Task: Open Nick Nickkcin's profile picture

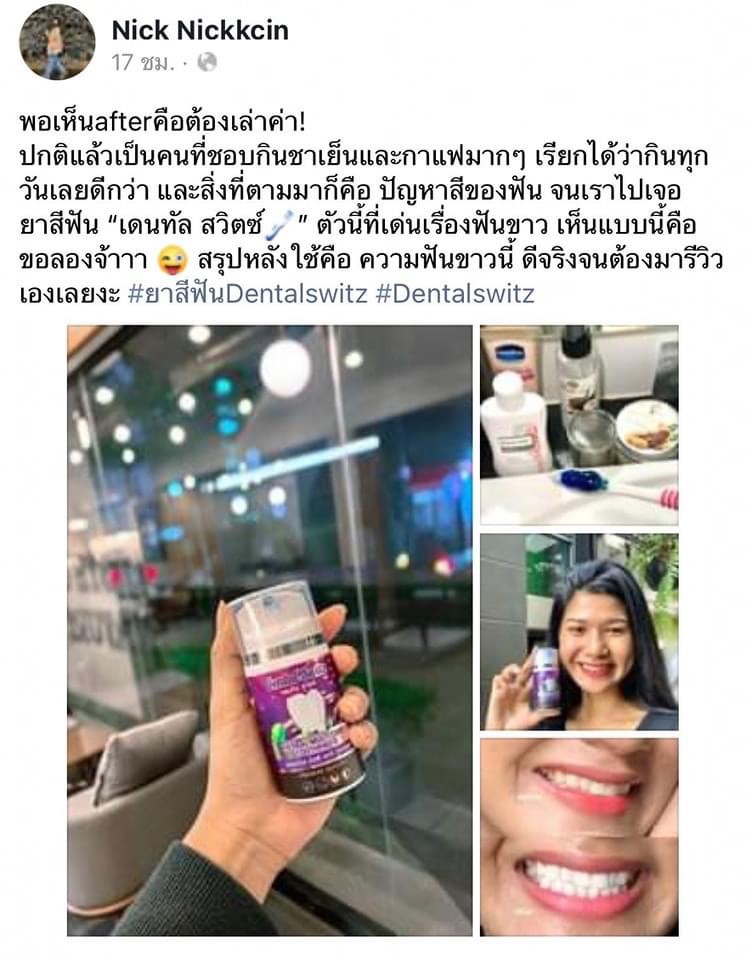Action: (x=57, y=43)
